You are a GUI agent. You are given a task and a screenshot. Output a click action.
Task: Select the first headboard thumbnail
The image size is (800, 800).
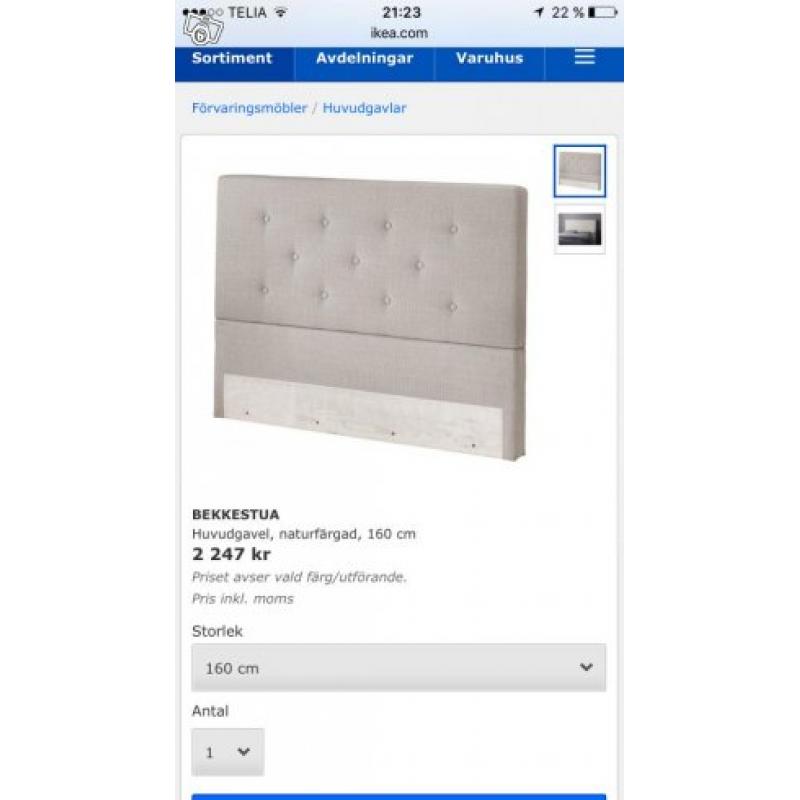coord(580,171)
